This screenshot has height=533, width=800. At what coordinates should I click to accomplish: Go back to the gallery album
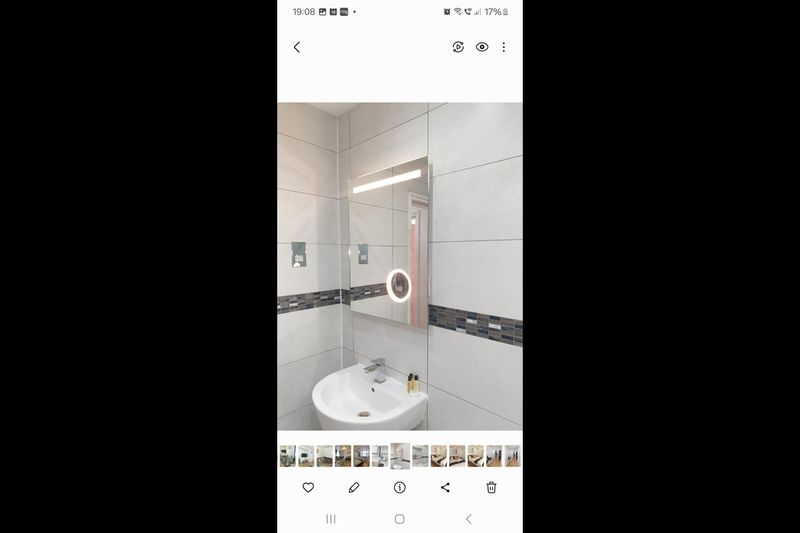[x=297, y=47]
